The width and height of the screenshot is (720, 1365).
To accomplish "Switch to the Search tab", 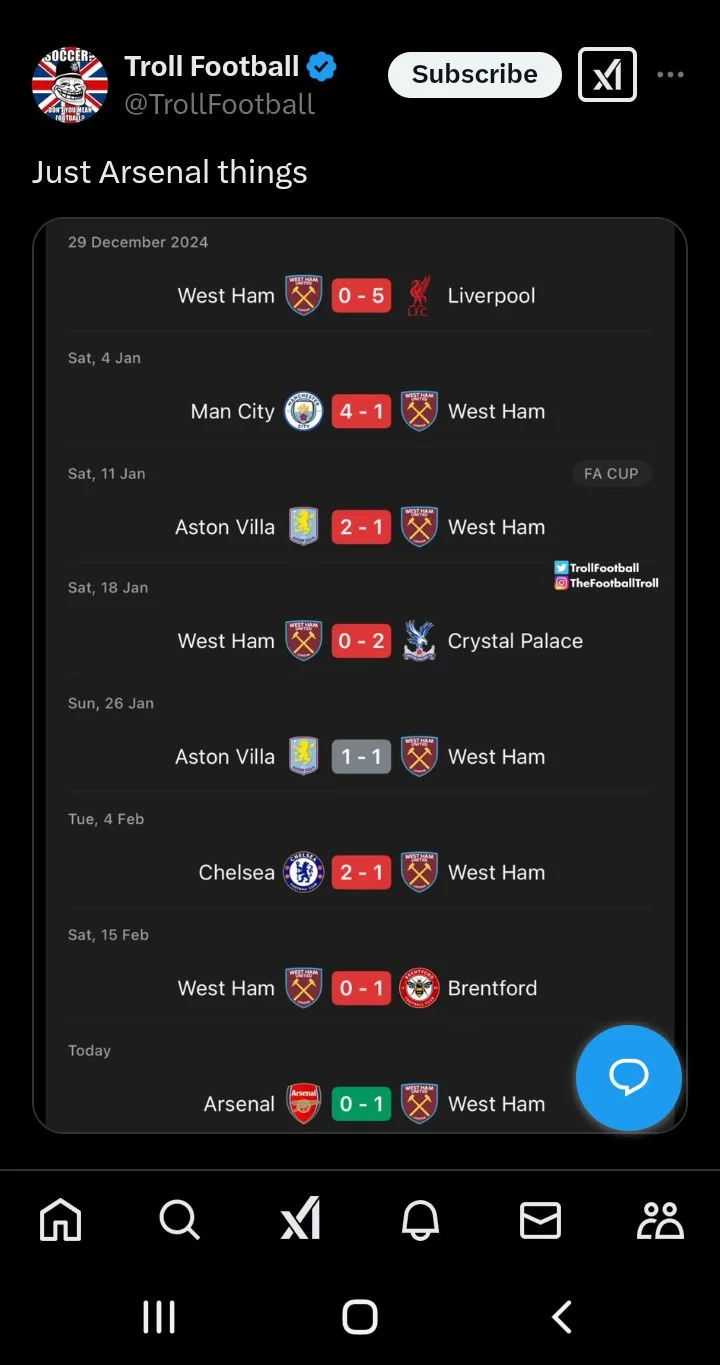I will pos(180,1220).
